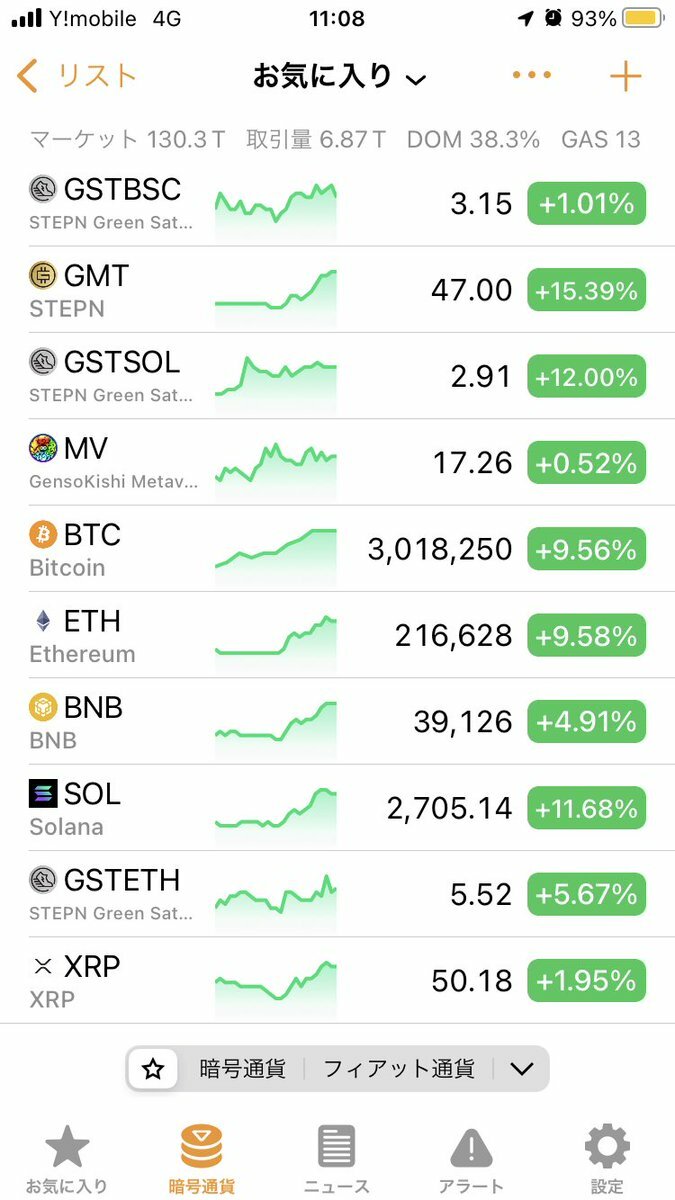Open the BNB coin row

(x=337, y=721)
